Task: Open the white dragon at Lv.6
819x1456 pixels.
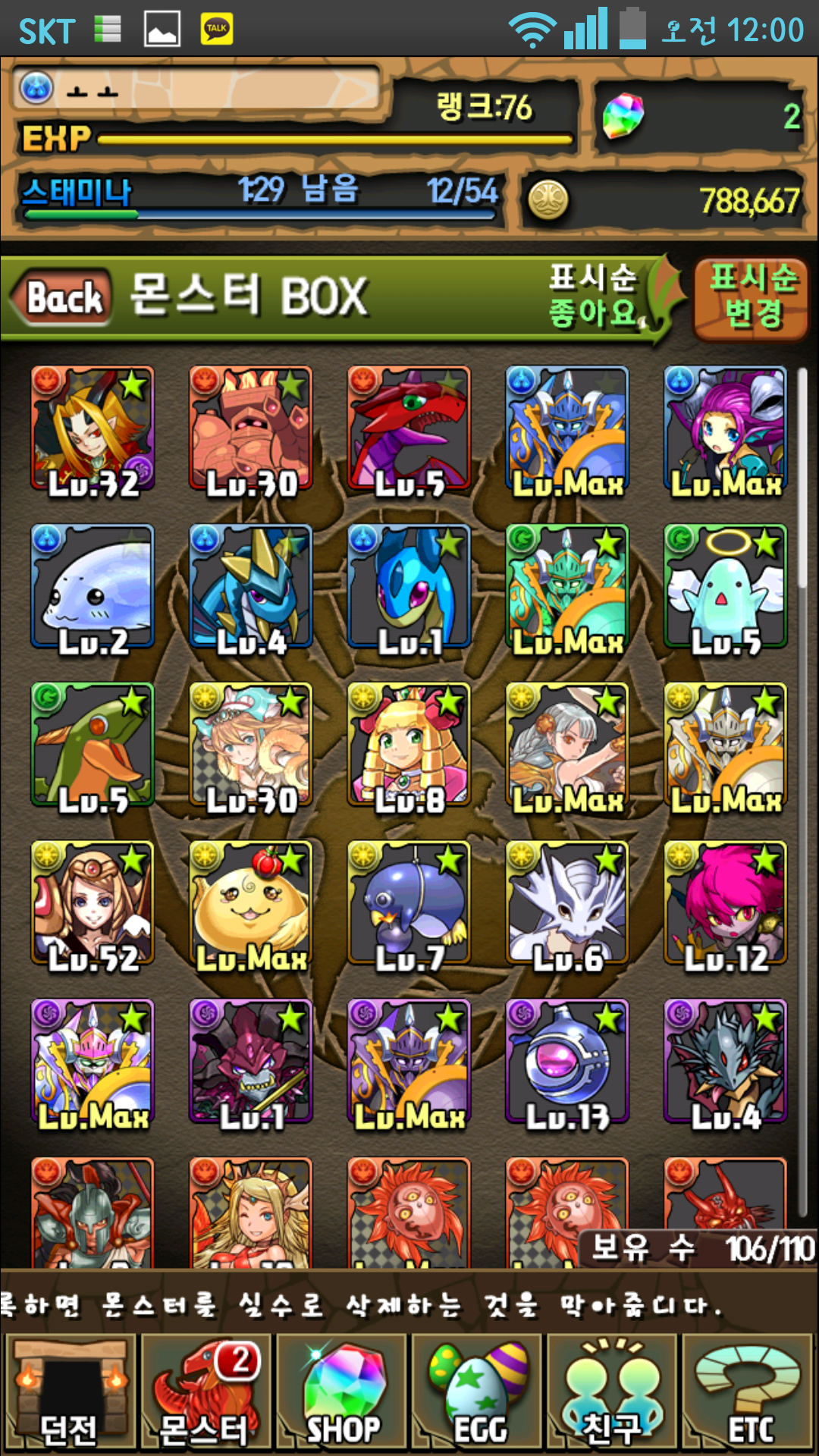Action: pyautogui.click(x=567, y=904)
